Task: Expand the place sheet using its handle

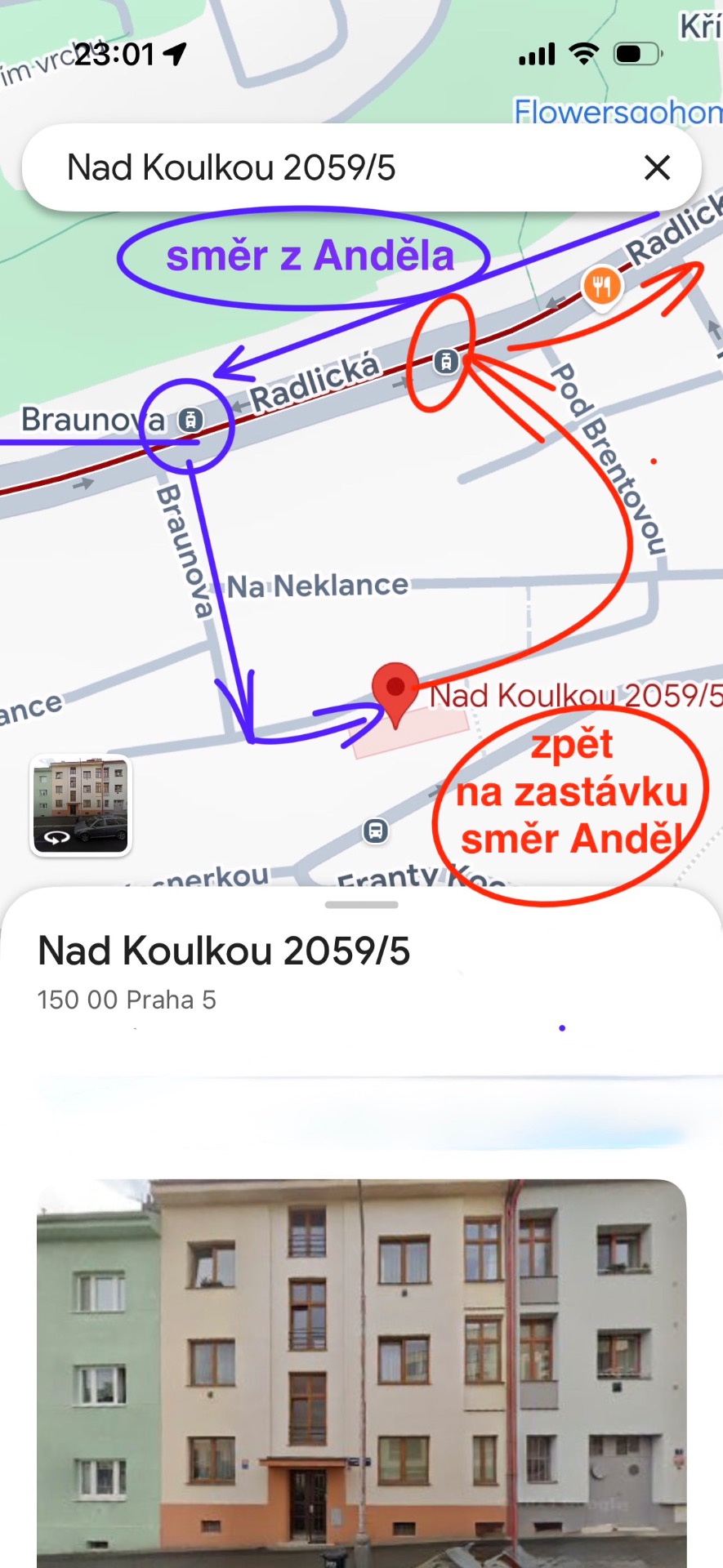Action: [x=361, y=905]
